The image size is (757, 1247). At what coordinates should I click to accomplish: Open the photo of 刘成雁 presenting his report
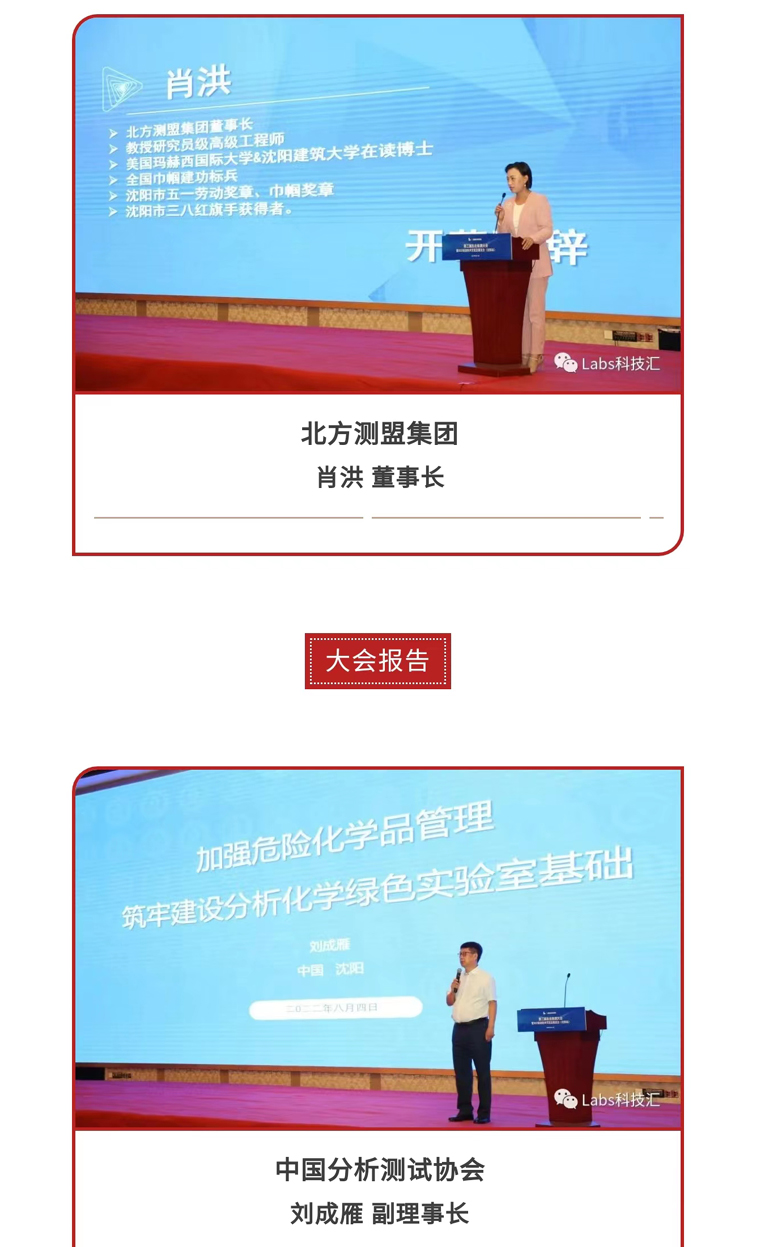pyautogui.click(x=378, y=948)
